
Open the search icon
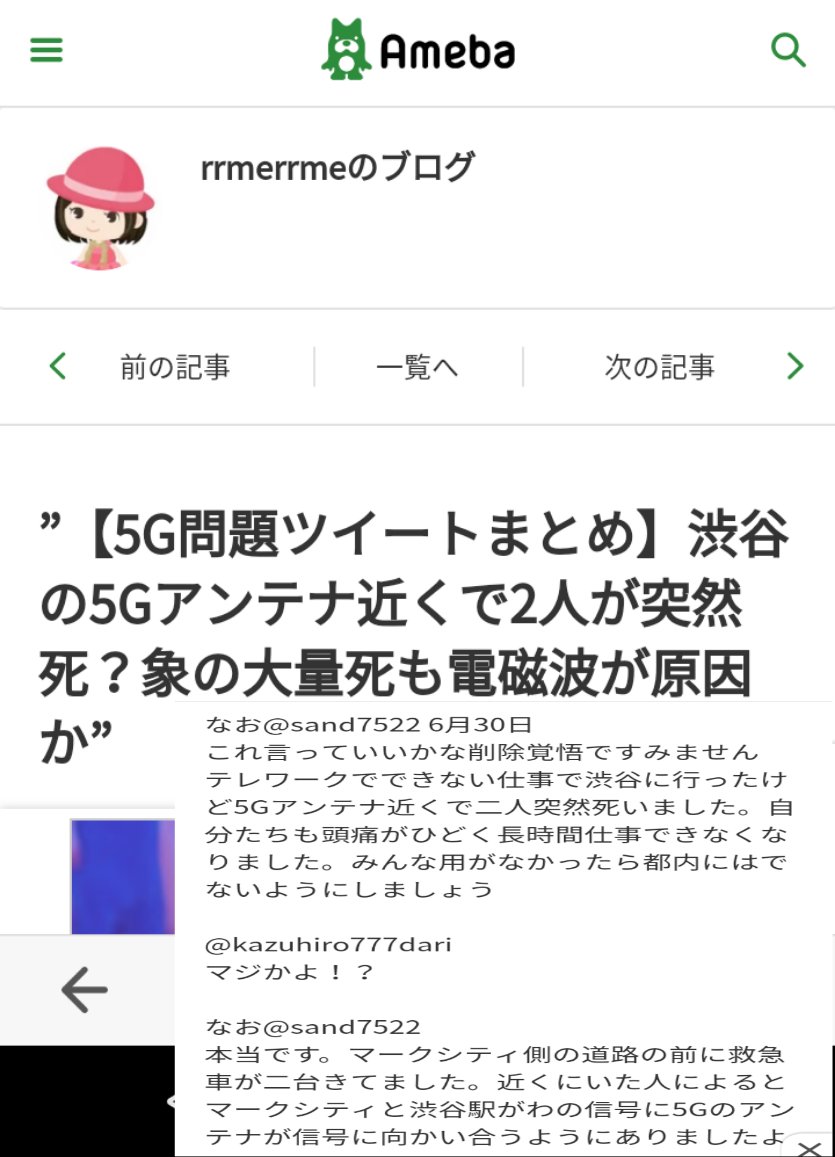click(x=788, y=49)
